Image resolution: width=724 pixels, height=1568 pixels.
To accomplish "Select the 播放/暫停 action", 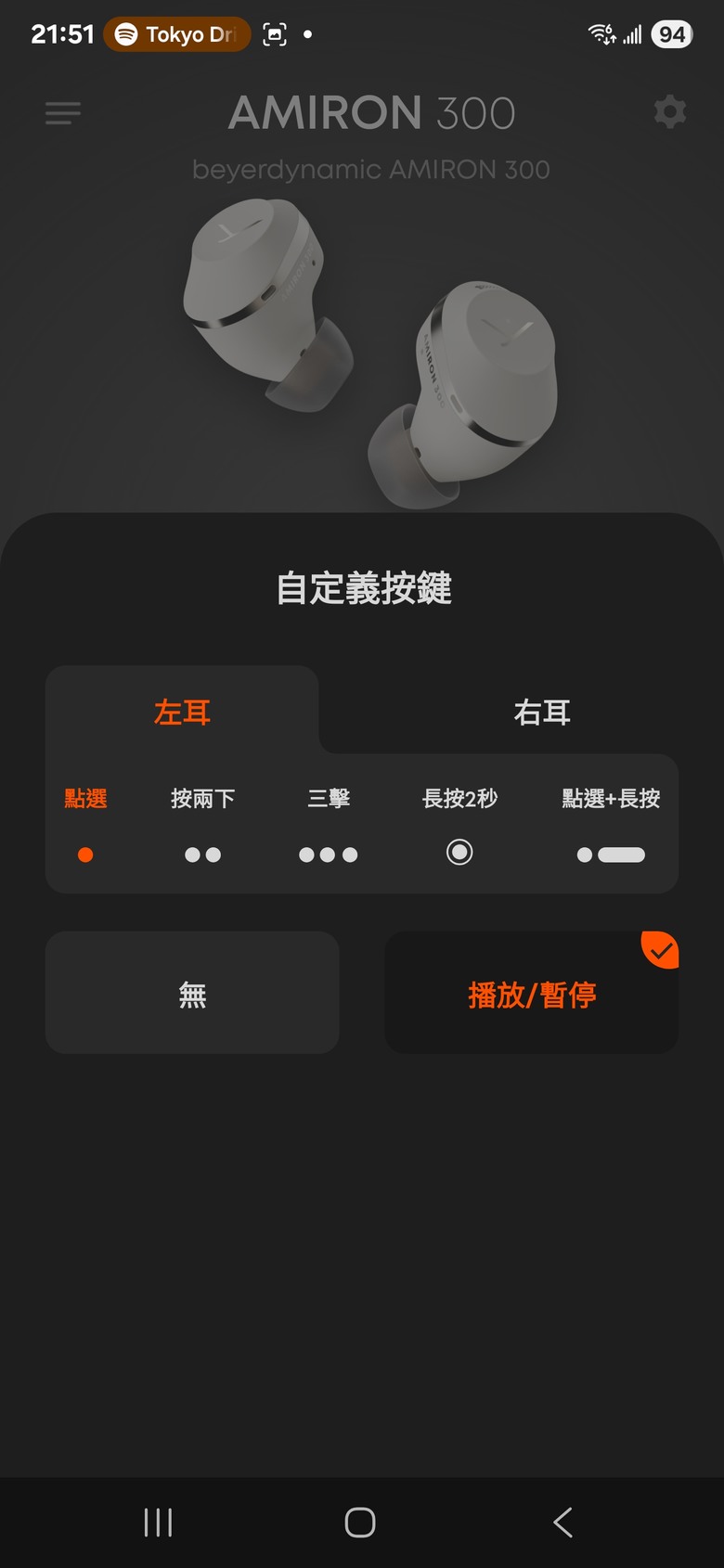I will [532, 994].
